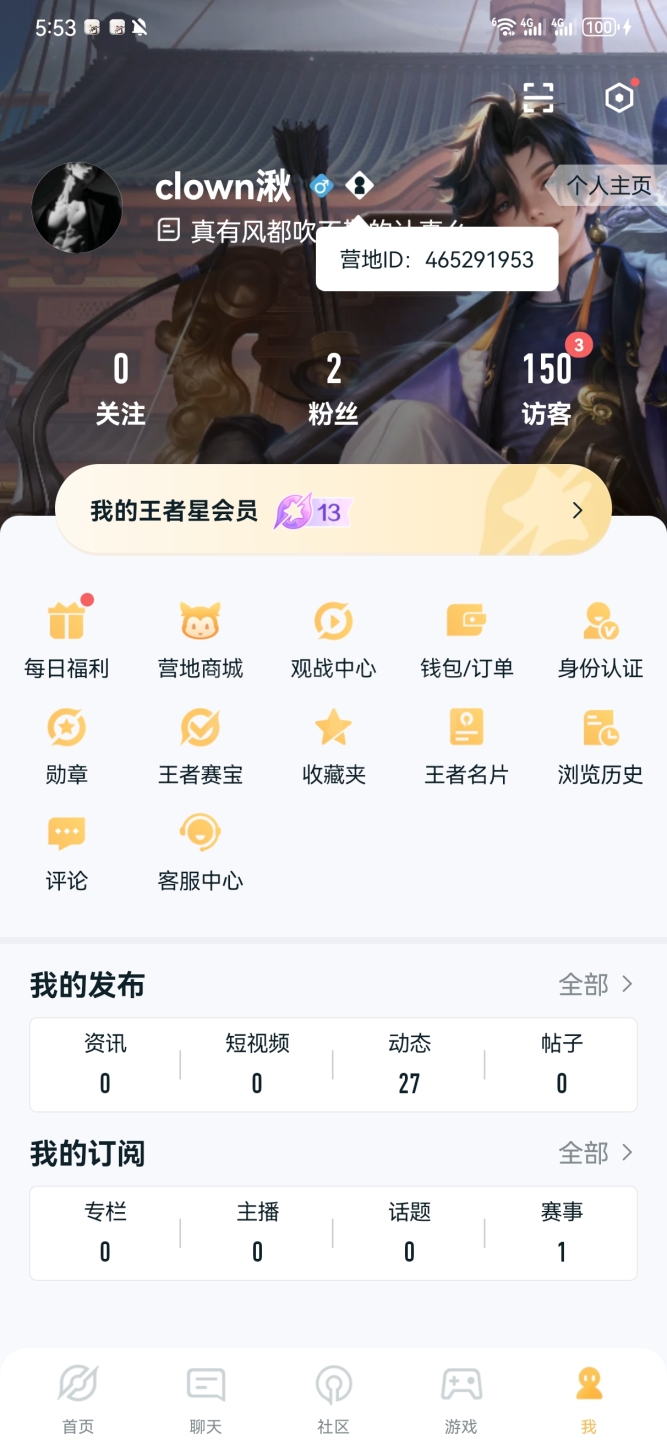Image resolution: width=667 pixels, height=1440 pixels.
Task: Open the settings hexagon icon
Action: coord(619,98)
